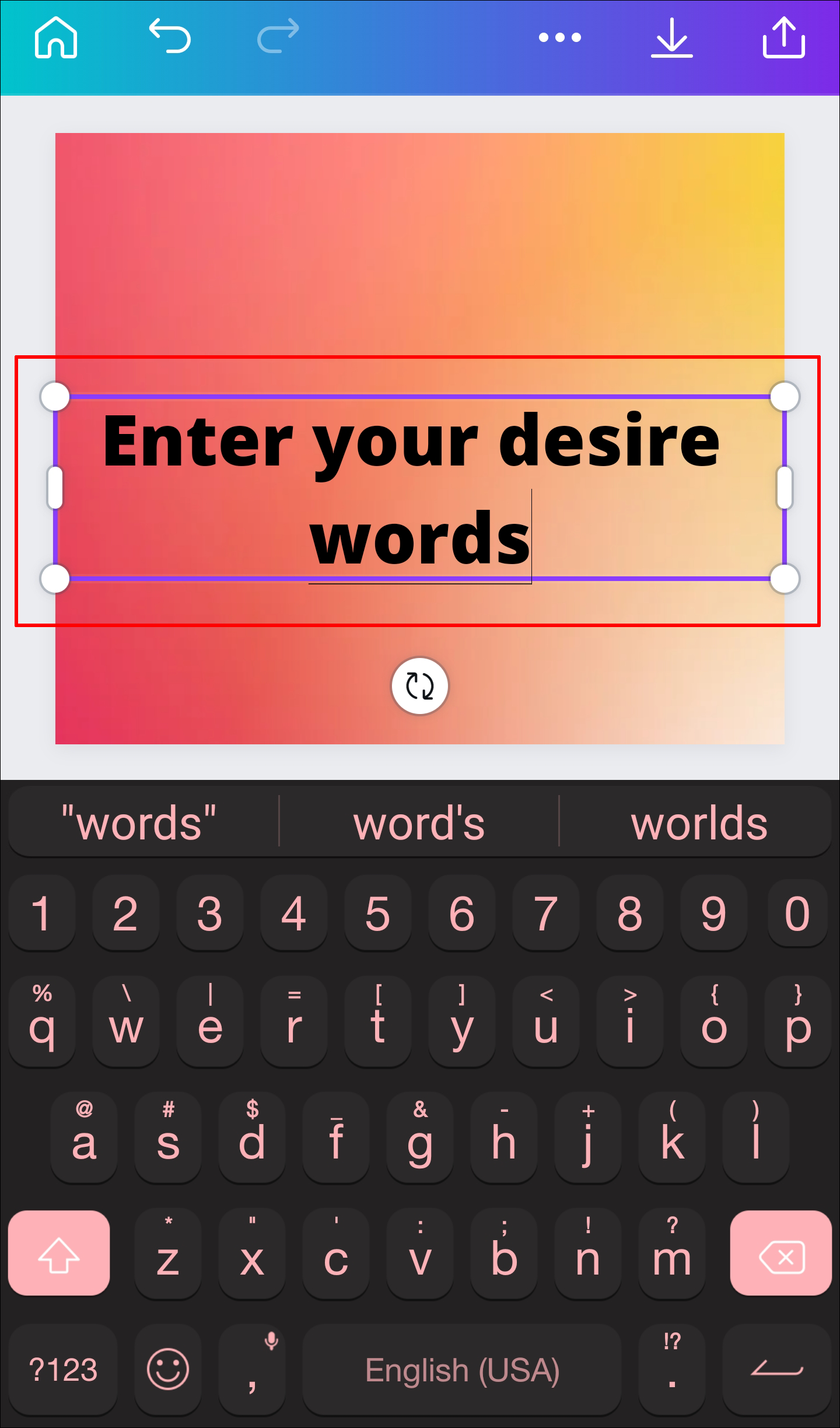Switch keyboard to ?123 symbols
Screen dimensions: 840x1428
point(63,1370)
